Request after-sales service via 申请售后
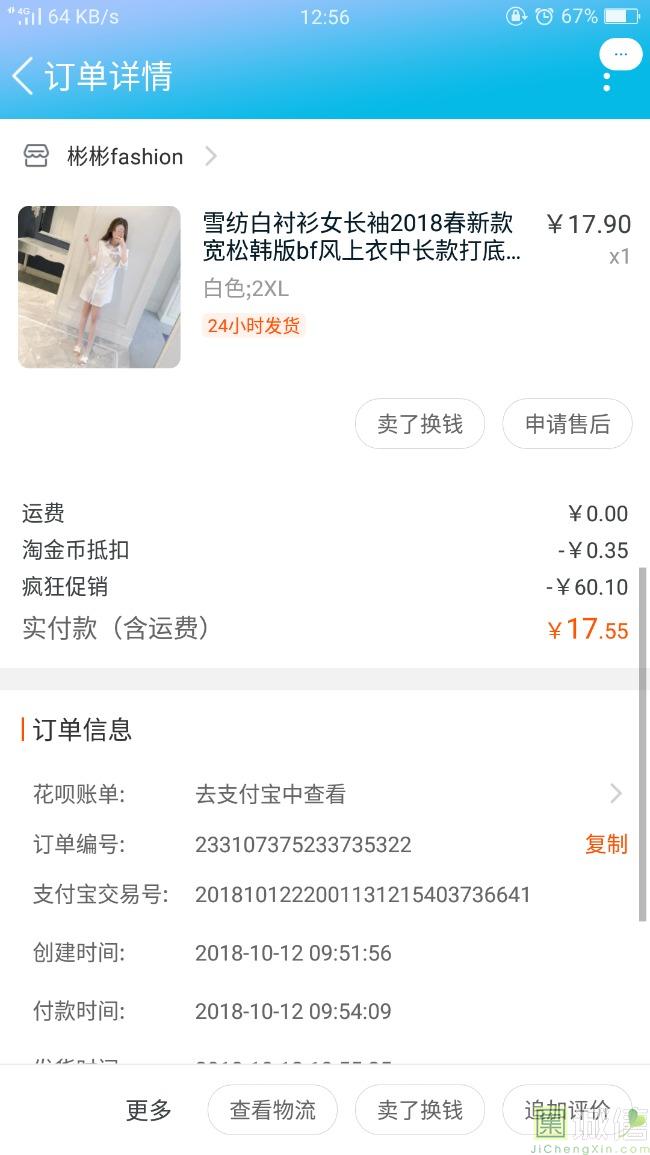The width and height of the screenshot is (650, 1155). (567, 424)
